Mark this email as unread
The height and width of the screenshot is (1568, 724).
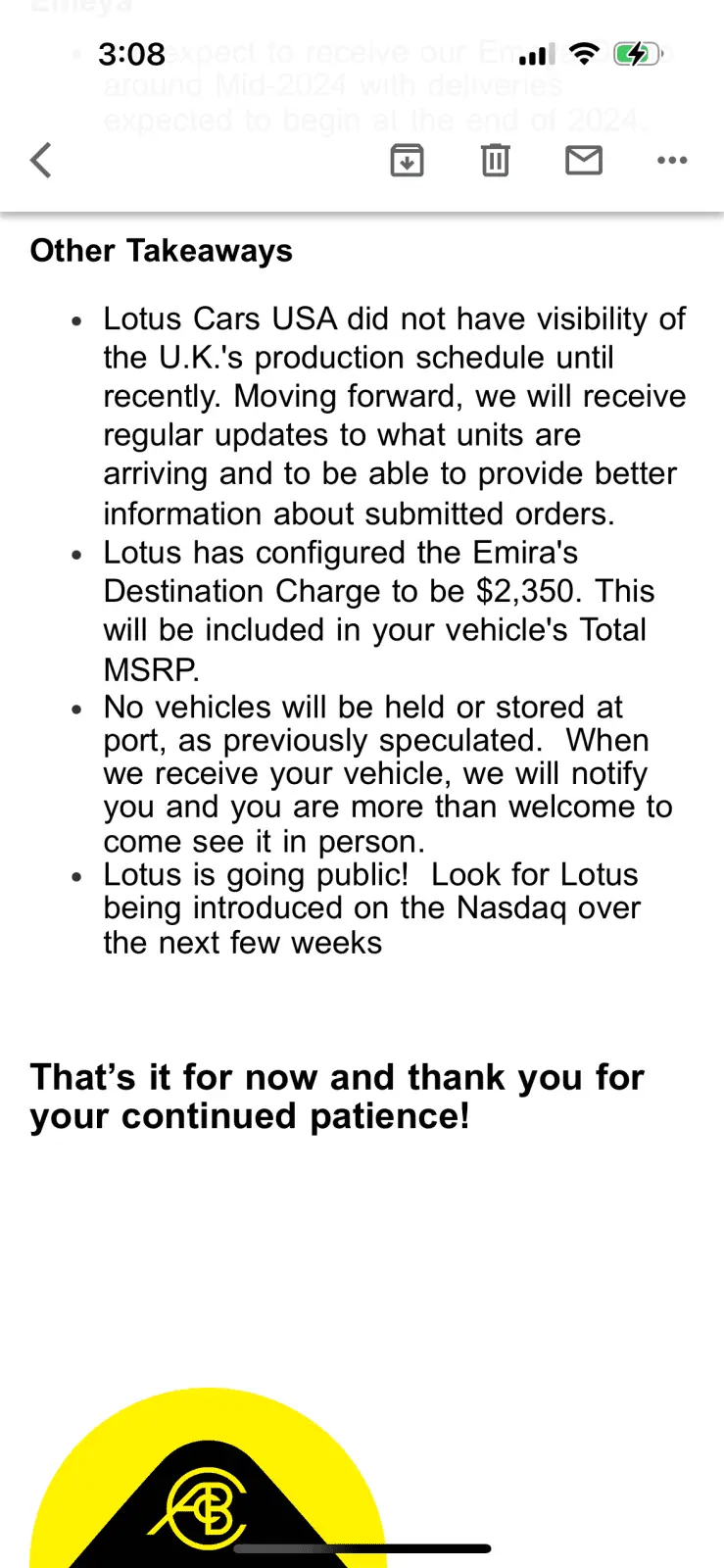coord(584,160)
